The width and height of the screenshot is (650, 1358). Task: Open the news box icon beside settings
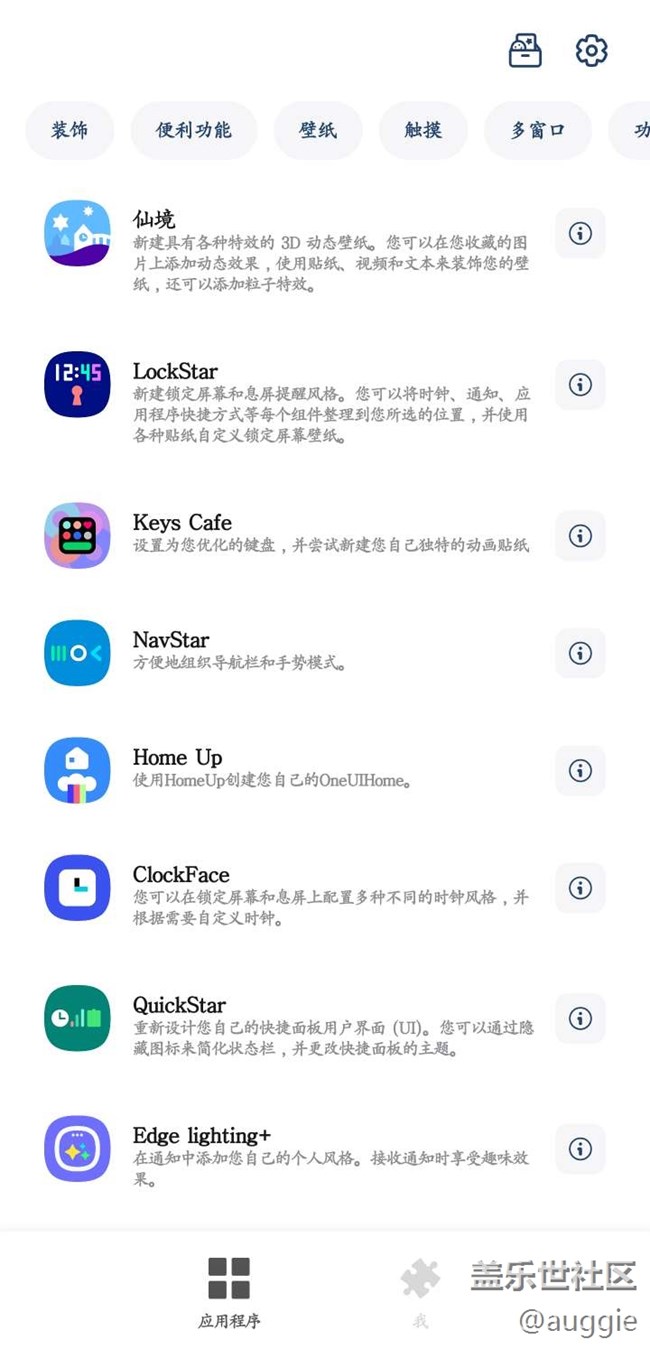pyautogui.click(x=525, y=50)
